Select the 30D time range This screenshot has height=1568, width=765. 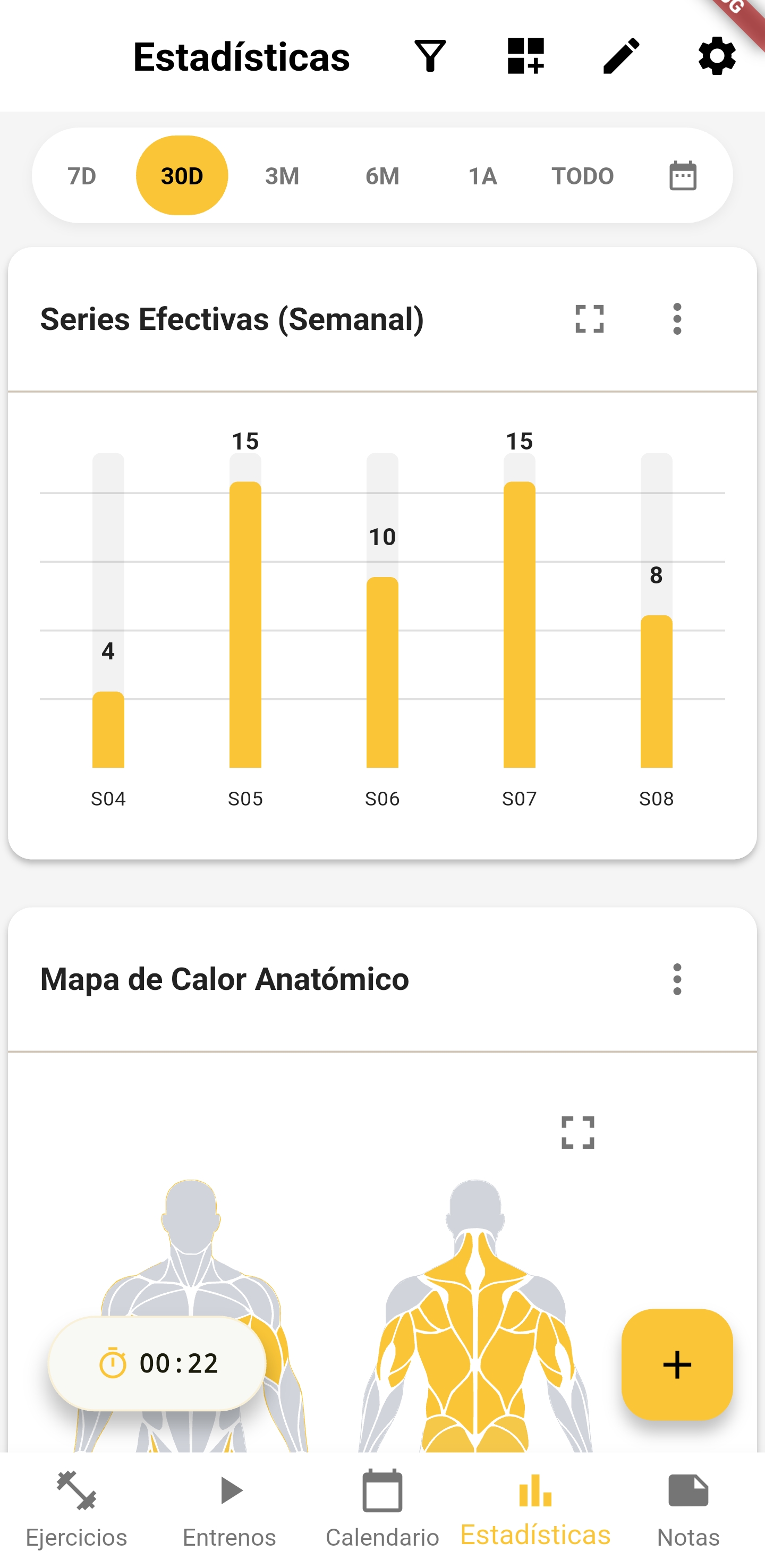pos(182,176)
